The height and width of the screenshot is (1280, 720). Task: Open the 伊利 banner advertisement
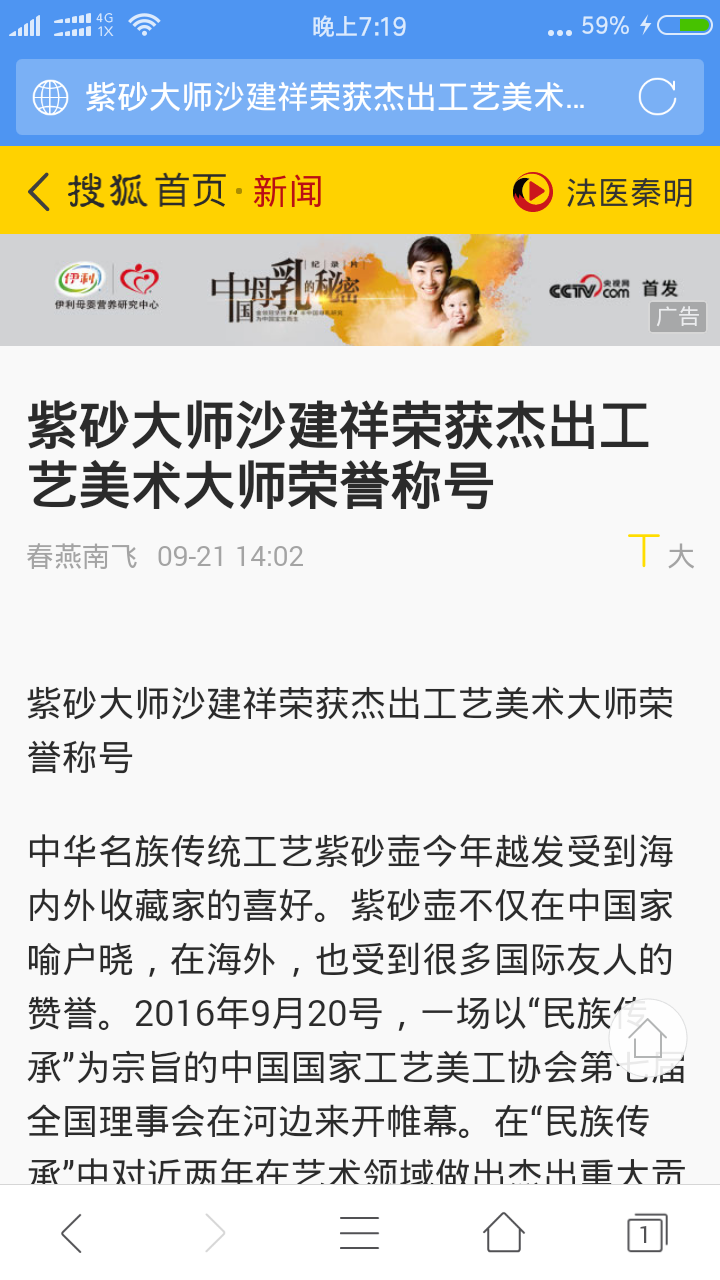pyautogui.click(x=360, y=290)
